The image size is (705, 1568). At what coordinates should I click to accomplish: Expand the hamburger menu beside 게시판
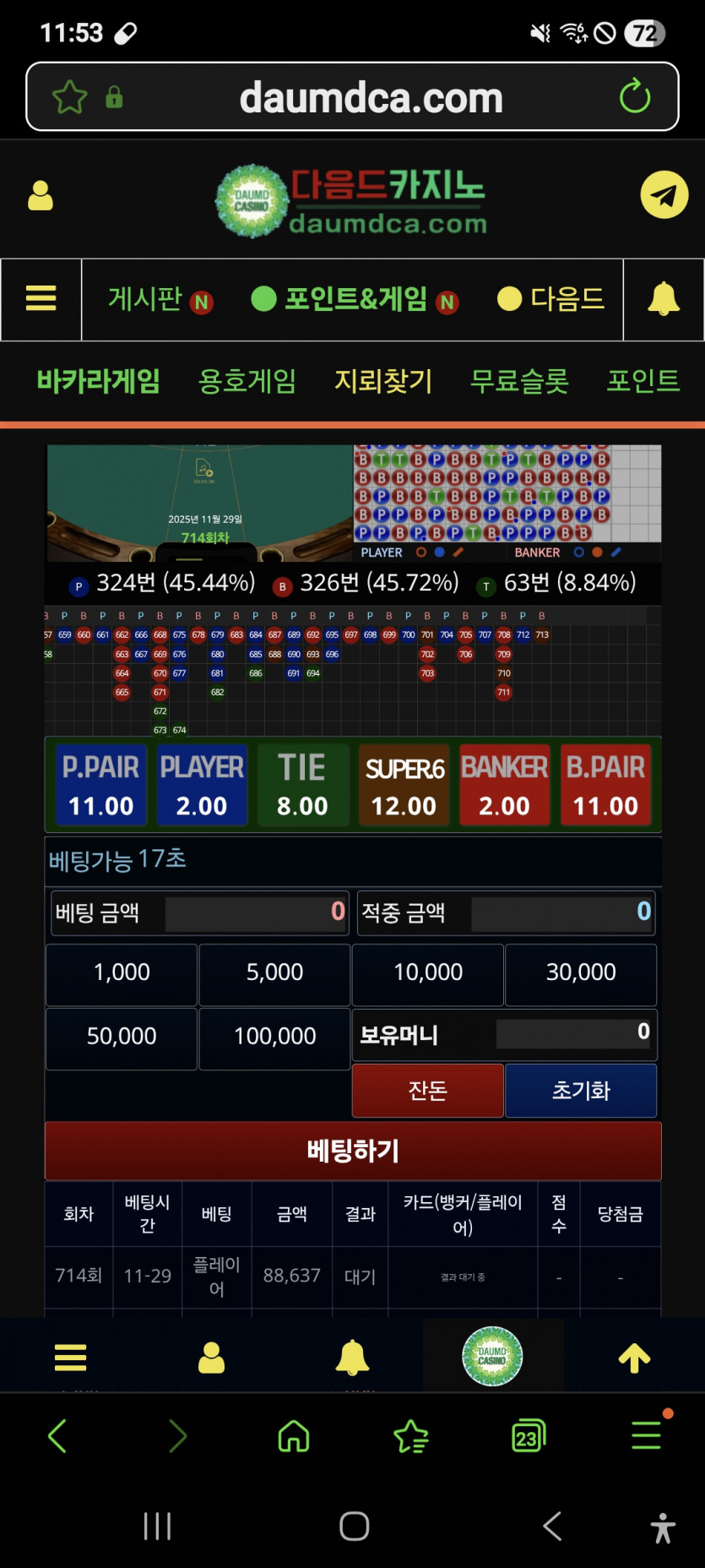[x=41, y=300]
